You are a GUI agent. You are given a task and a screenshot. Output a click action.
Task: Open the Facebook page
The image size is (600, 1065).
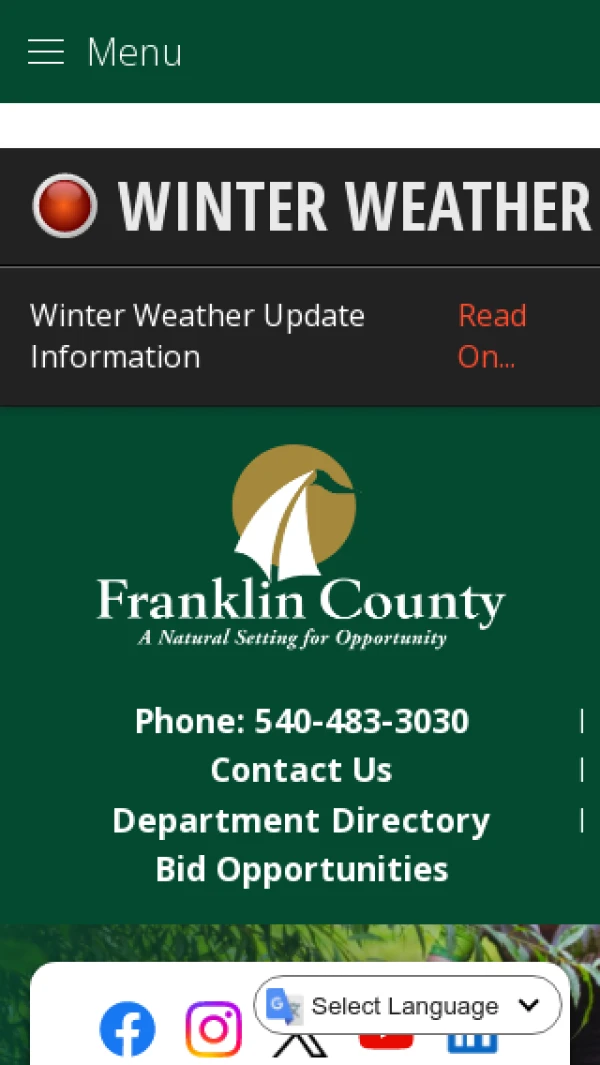(x=128, y=1029)
